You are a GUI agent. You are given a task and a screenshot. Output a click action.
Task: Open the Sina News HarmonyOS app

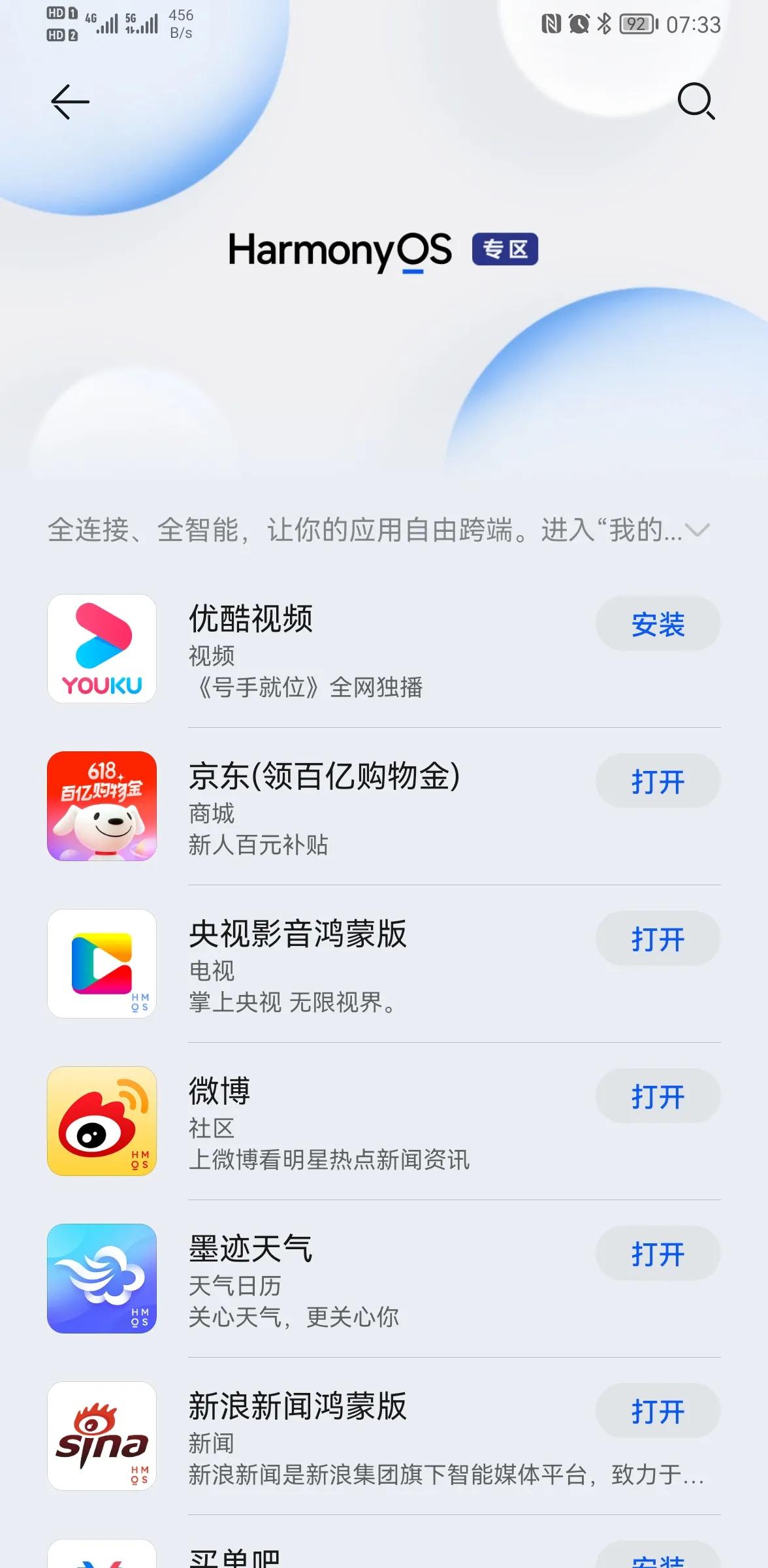pos(658,1412)
